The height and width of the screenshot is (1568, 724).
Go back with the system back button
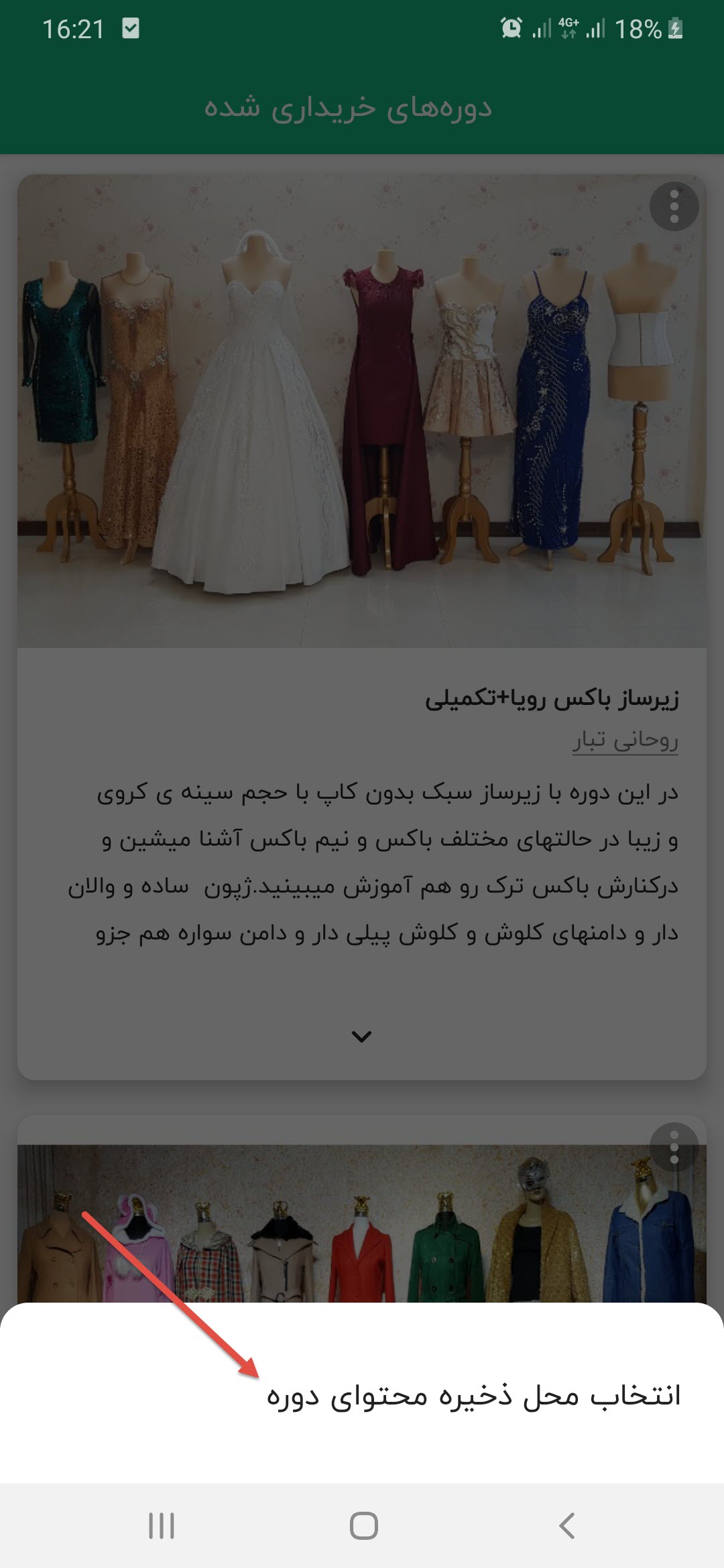click(x=566, y=1526)
